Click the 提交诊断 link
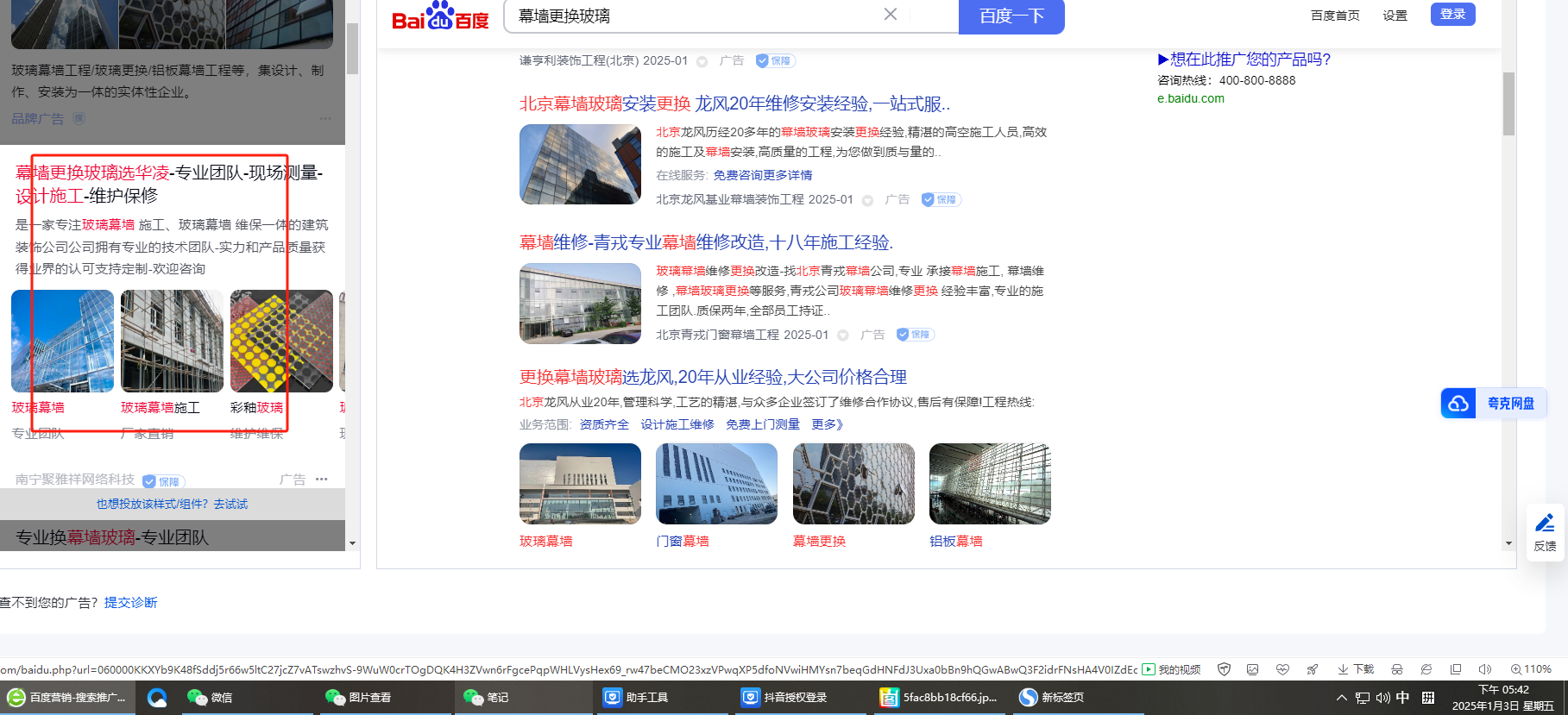The height and width of the screenshot is (715, 1568). click(130, 603)
